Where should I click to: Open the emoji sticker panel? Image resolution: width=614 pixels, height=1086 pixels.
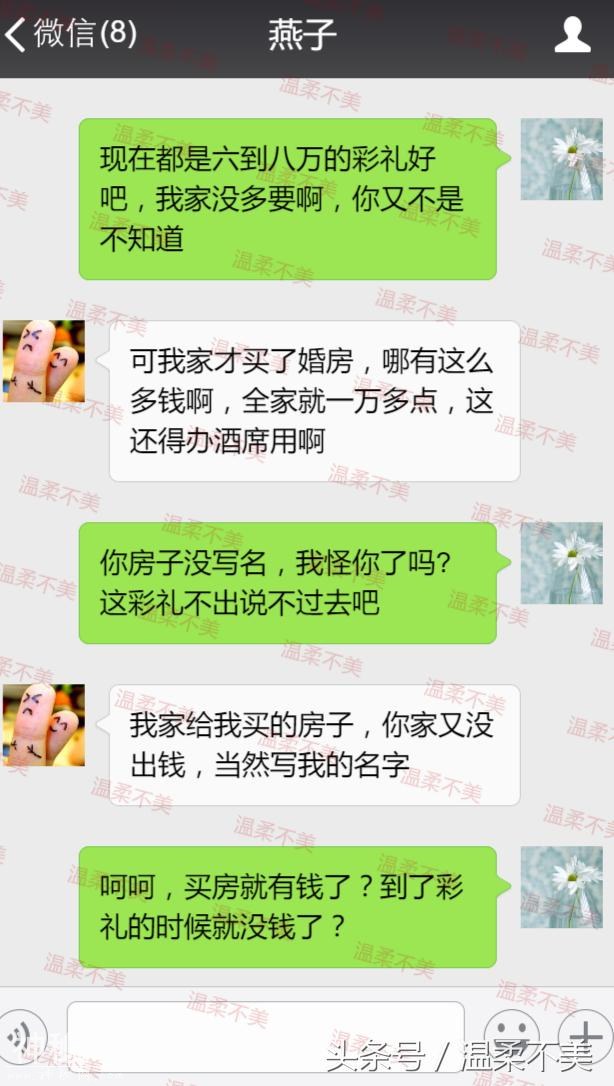[x=510, y=1034]
